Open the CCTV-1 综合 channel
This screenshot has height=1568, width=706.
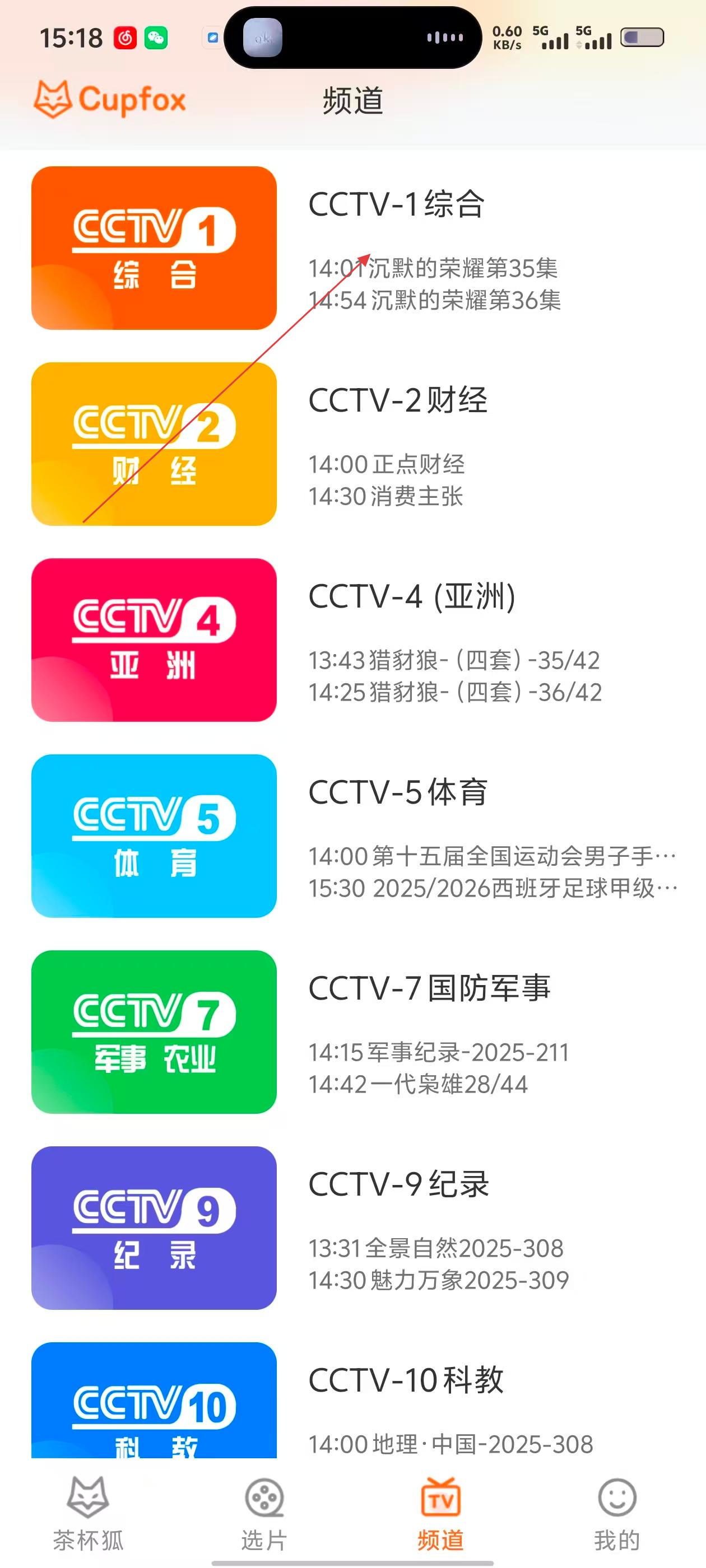154,248
